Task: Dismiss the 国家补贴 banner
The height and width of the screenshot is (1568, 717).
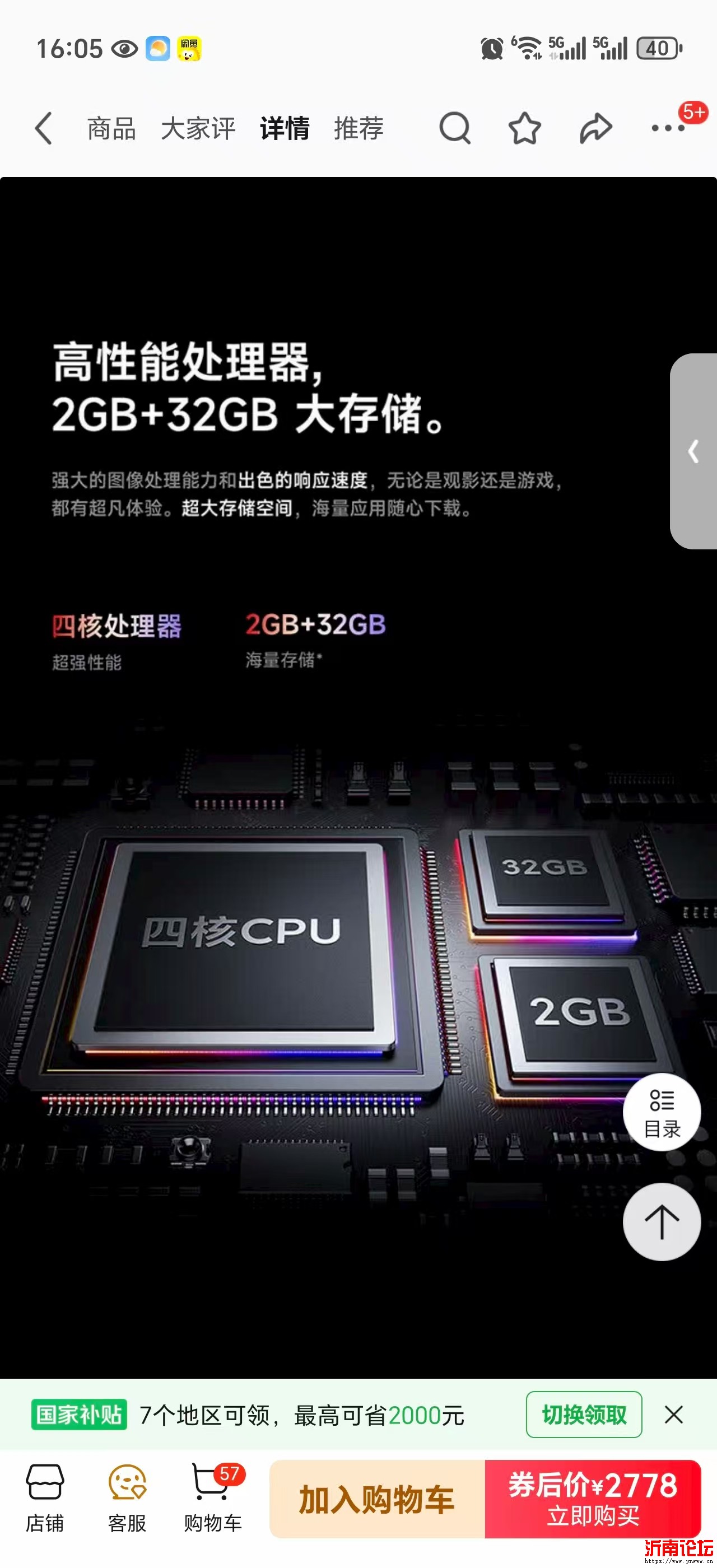Action: click(x=674, y=1415)
